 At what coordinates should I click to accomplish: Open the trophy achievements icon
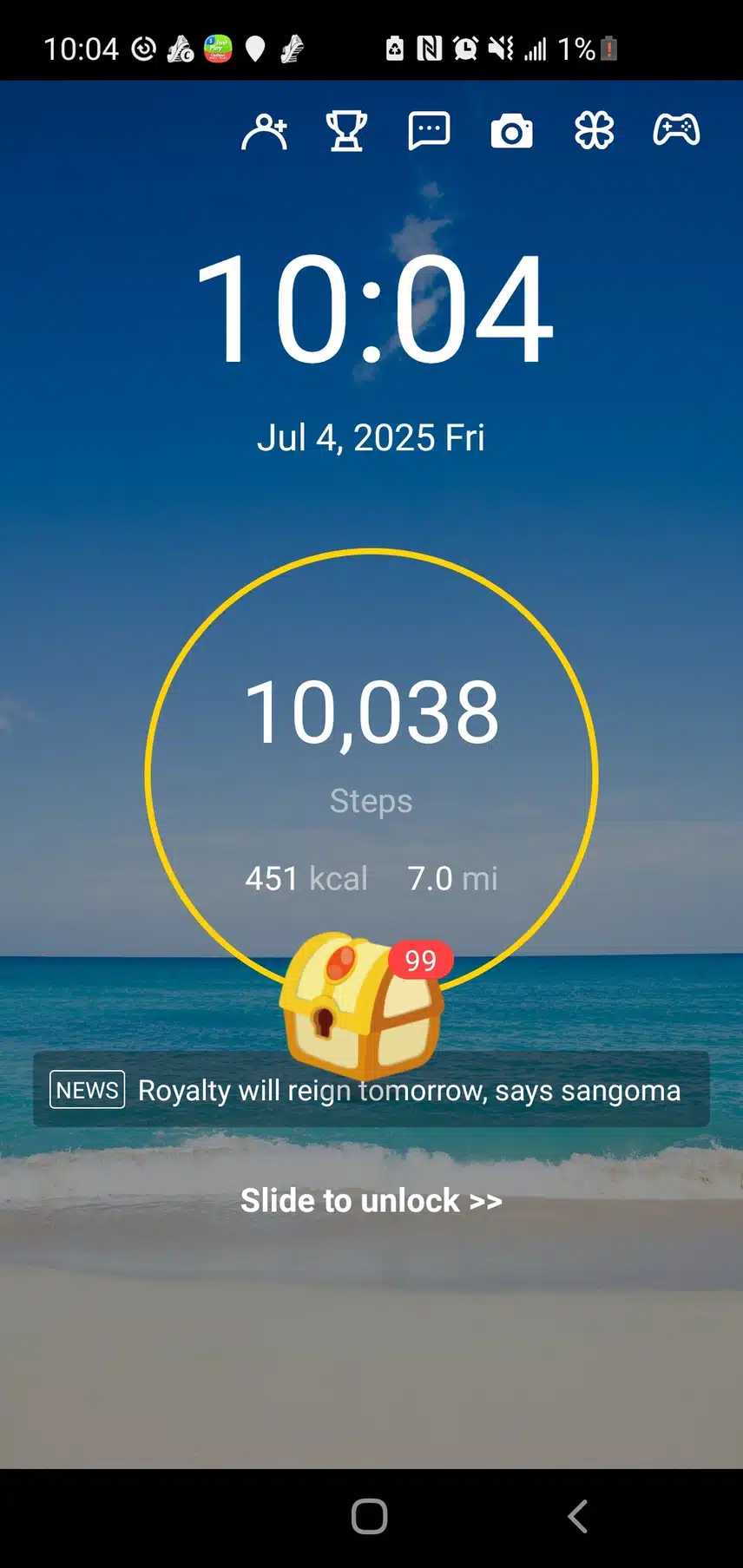point(346,132)
